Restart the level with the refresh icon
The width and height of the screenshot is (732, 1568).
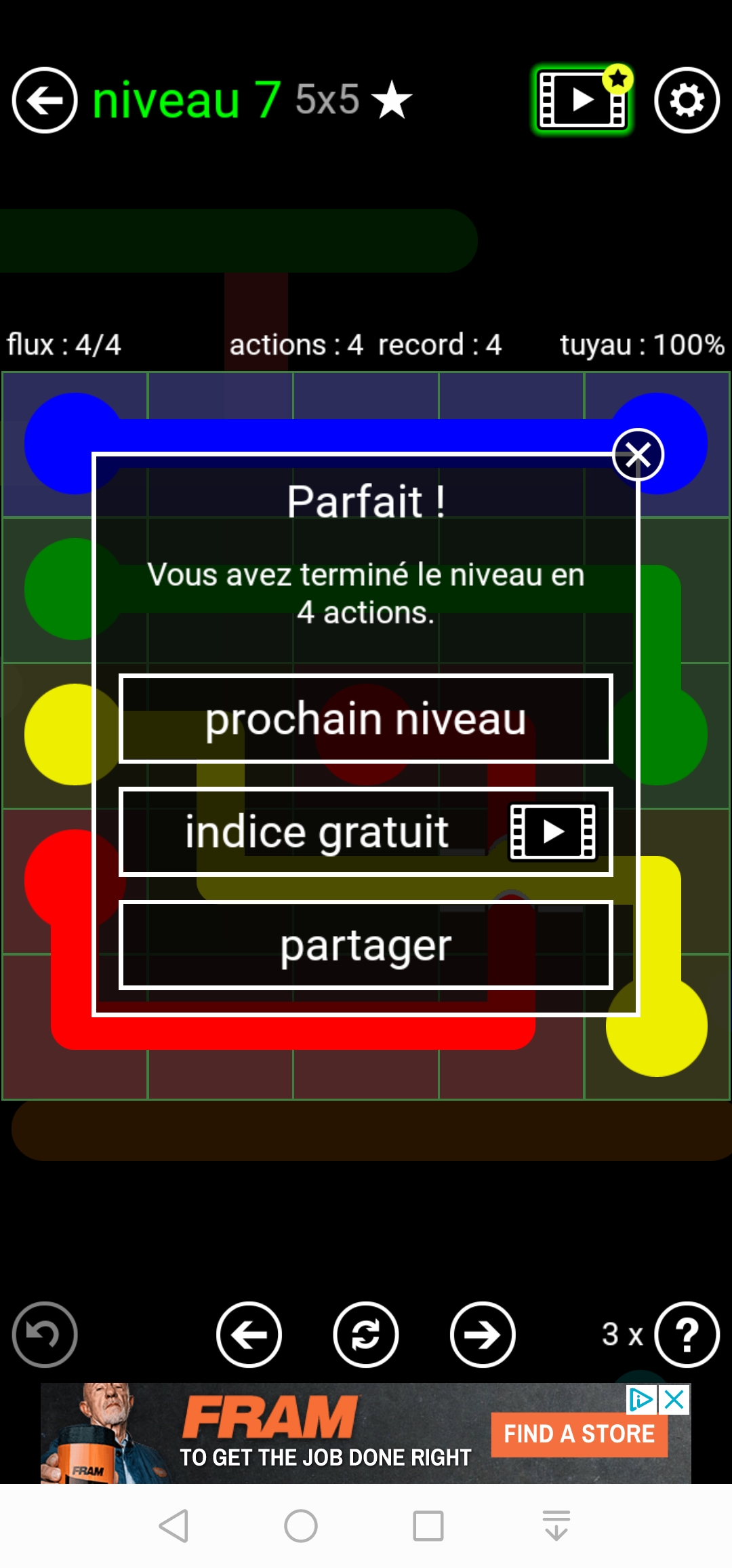pos(366,1335)
